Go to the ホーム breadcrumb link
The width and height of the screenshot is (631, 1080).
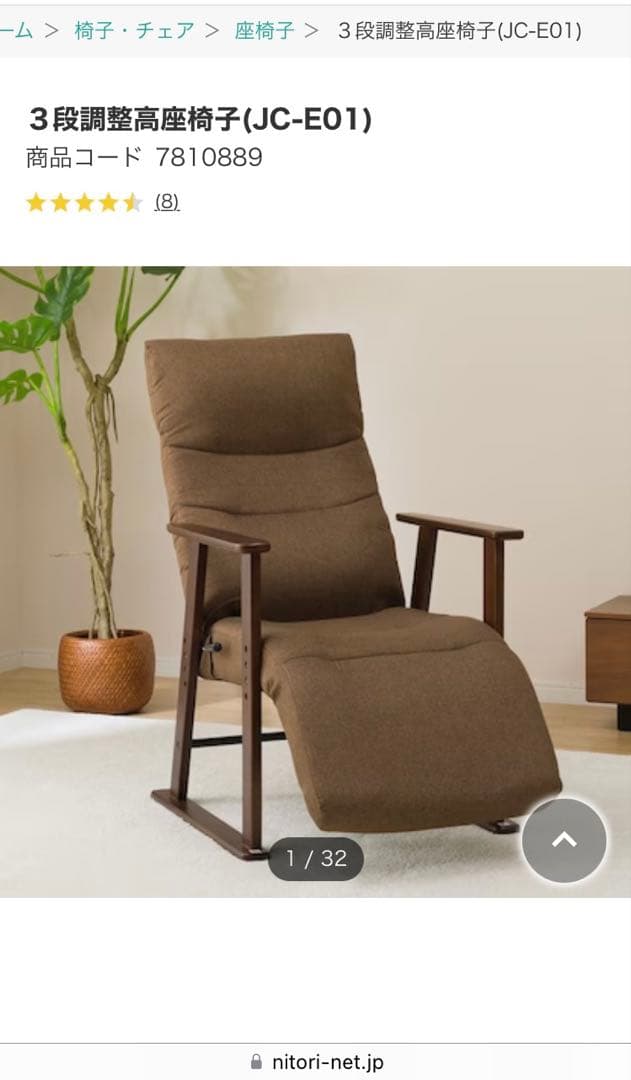(x=15, y=30)
